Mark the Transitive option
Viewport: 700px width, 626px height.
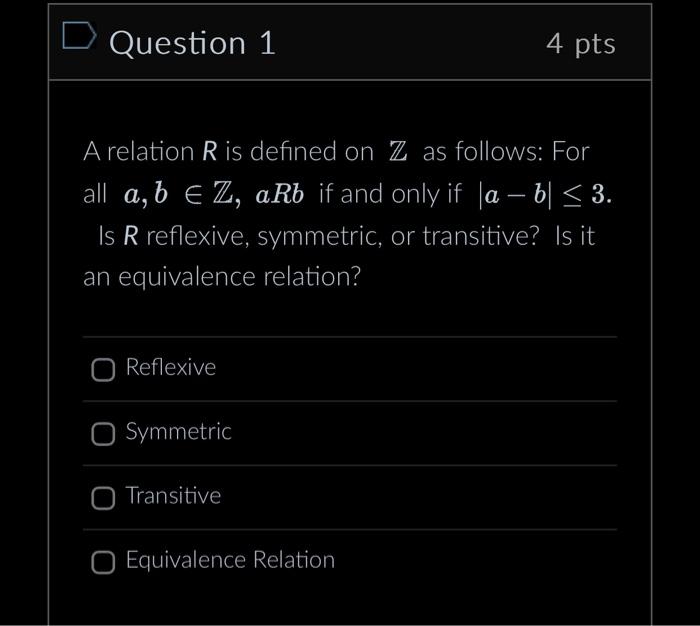point(103,498)
